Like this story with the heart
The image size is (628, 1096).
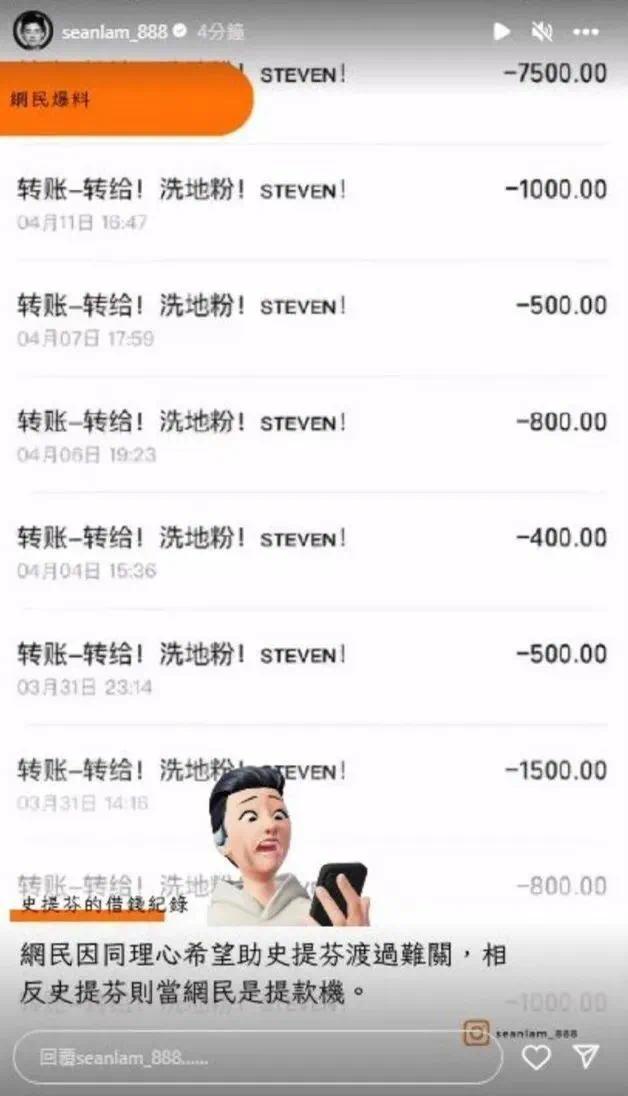click(536, 1057)
